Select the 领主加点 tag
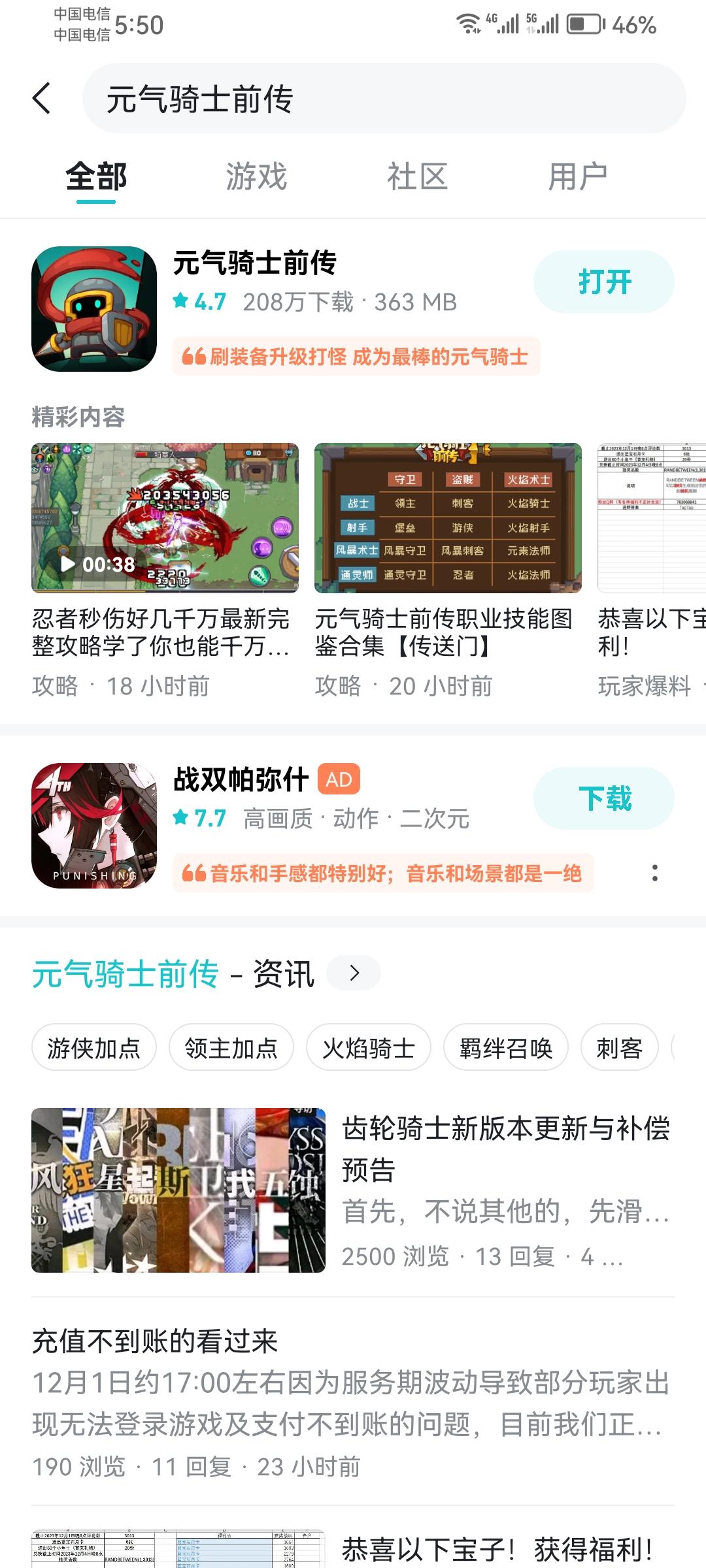 tap(232, 1047)
